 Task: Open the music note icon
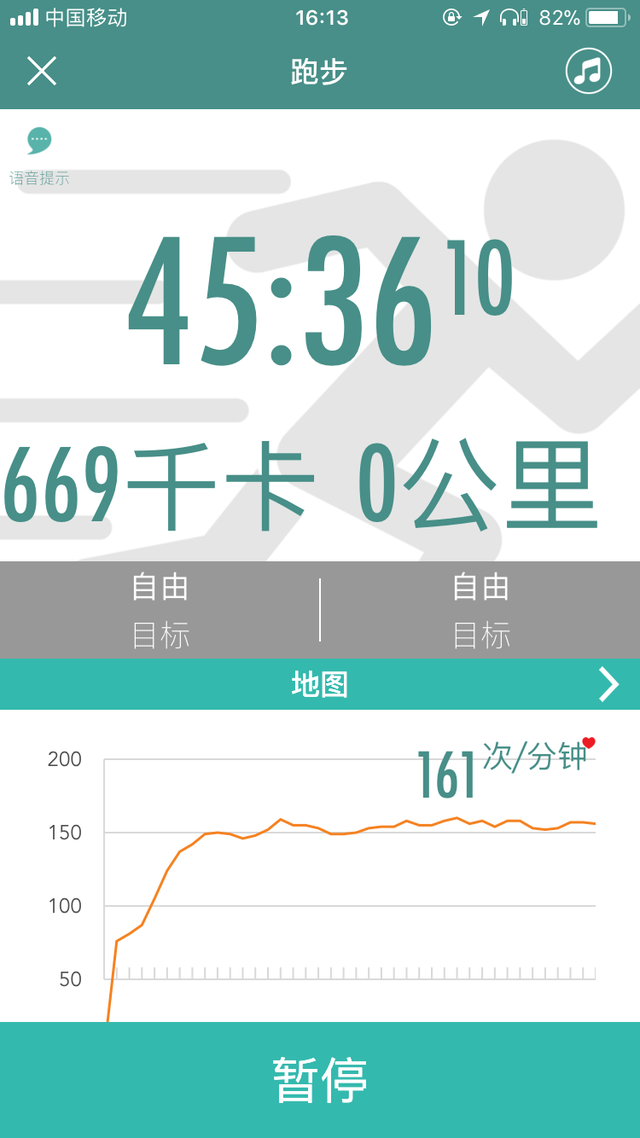click(588, 71)
